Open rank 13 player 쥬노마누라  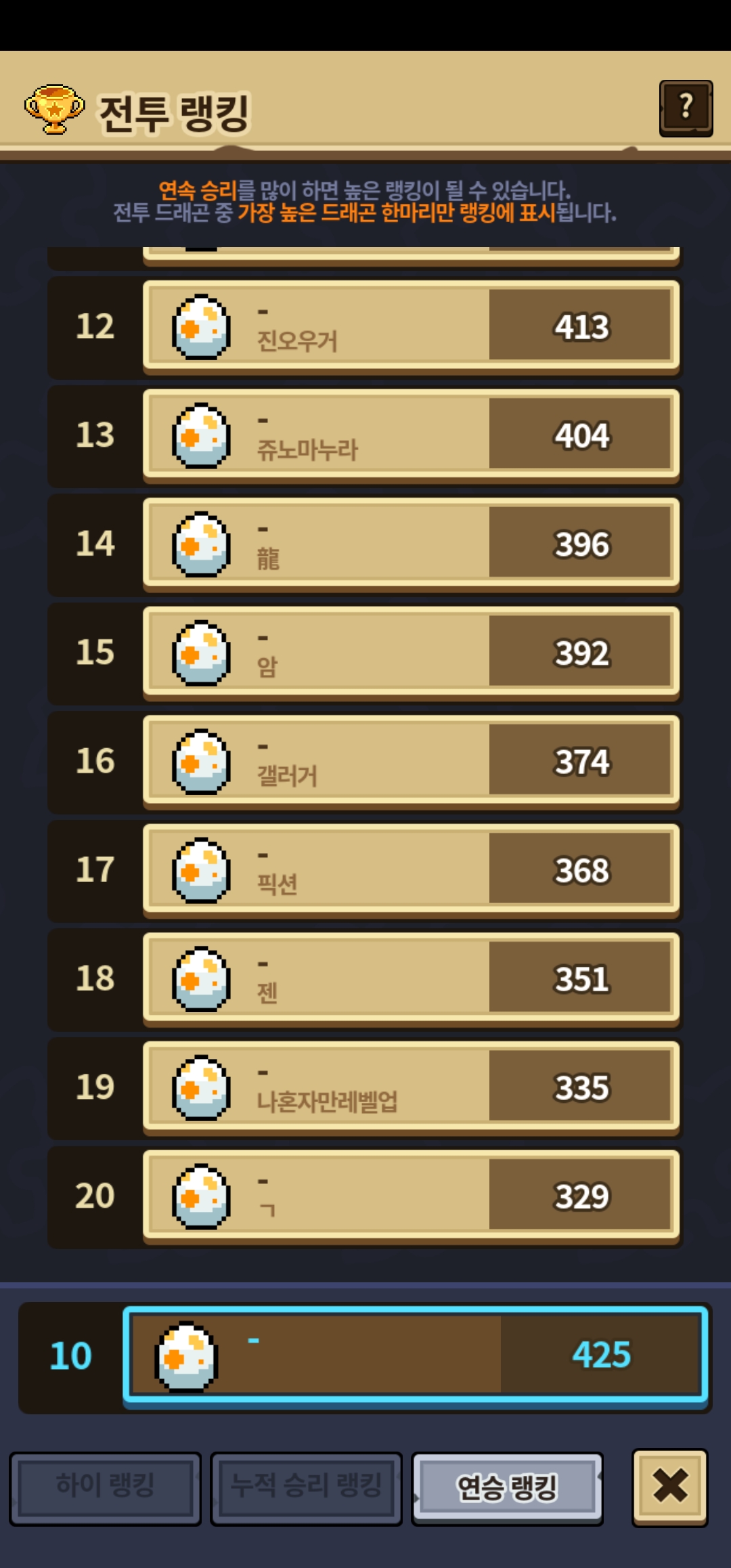point(411,435)
